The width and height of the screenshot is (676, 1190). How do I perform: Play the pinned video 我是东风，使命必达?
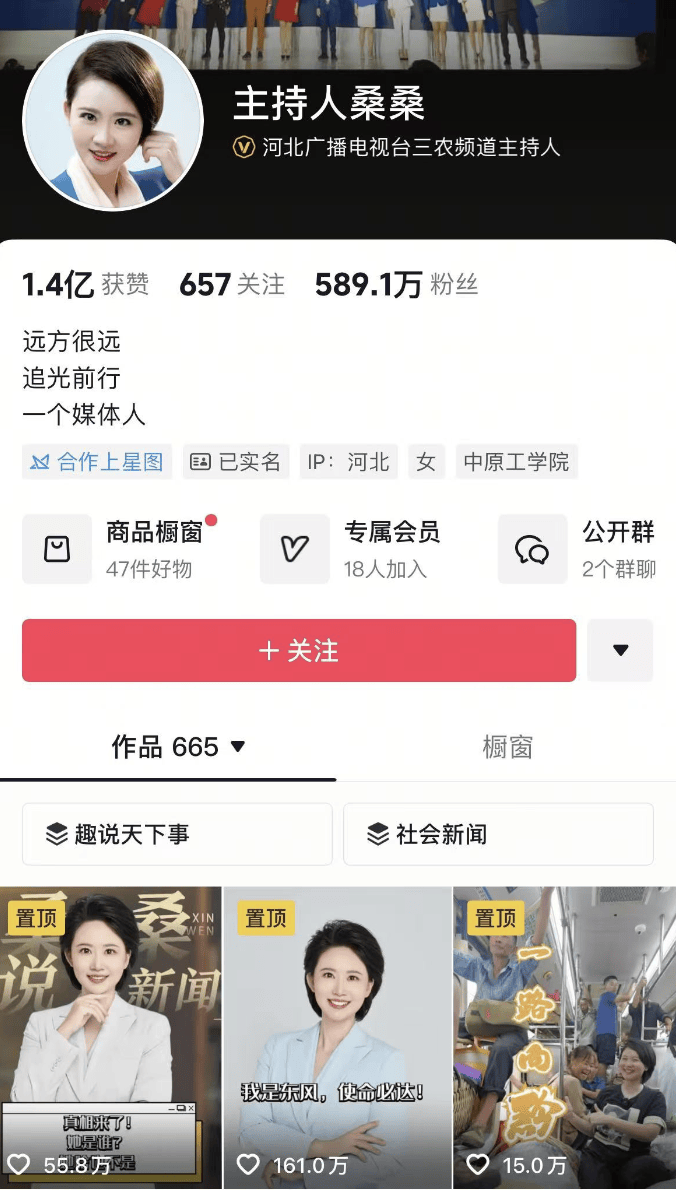(337, 1030)
